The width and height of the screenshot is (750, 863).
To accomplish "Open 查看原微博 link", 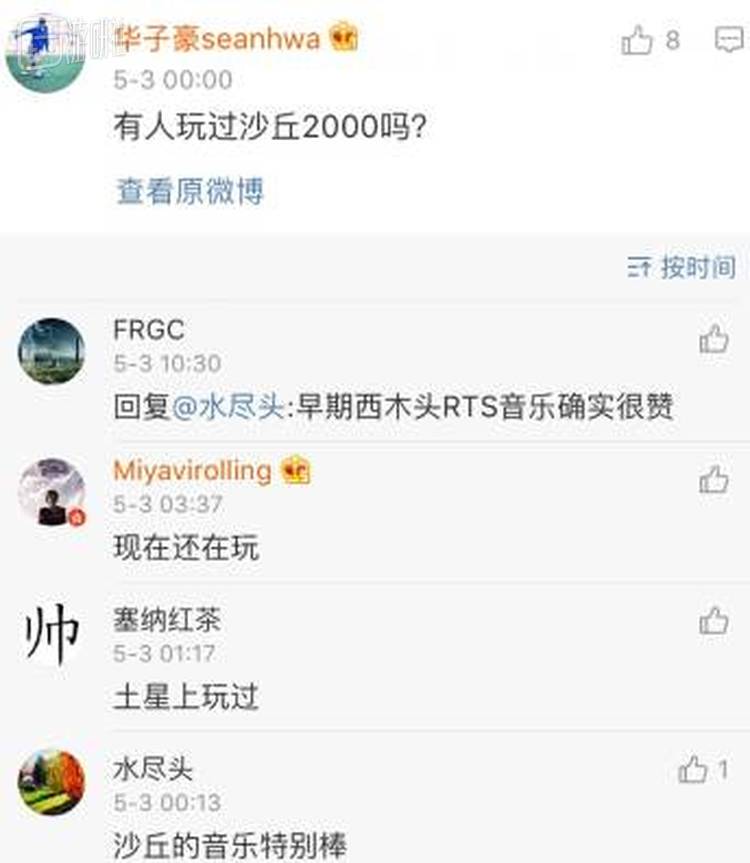I will (x=190, y=191).
